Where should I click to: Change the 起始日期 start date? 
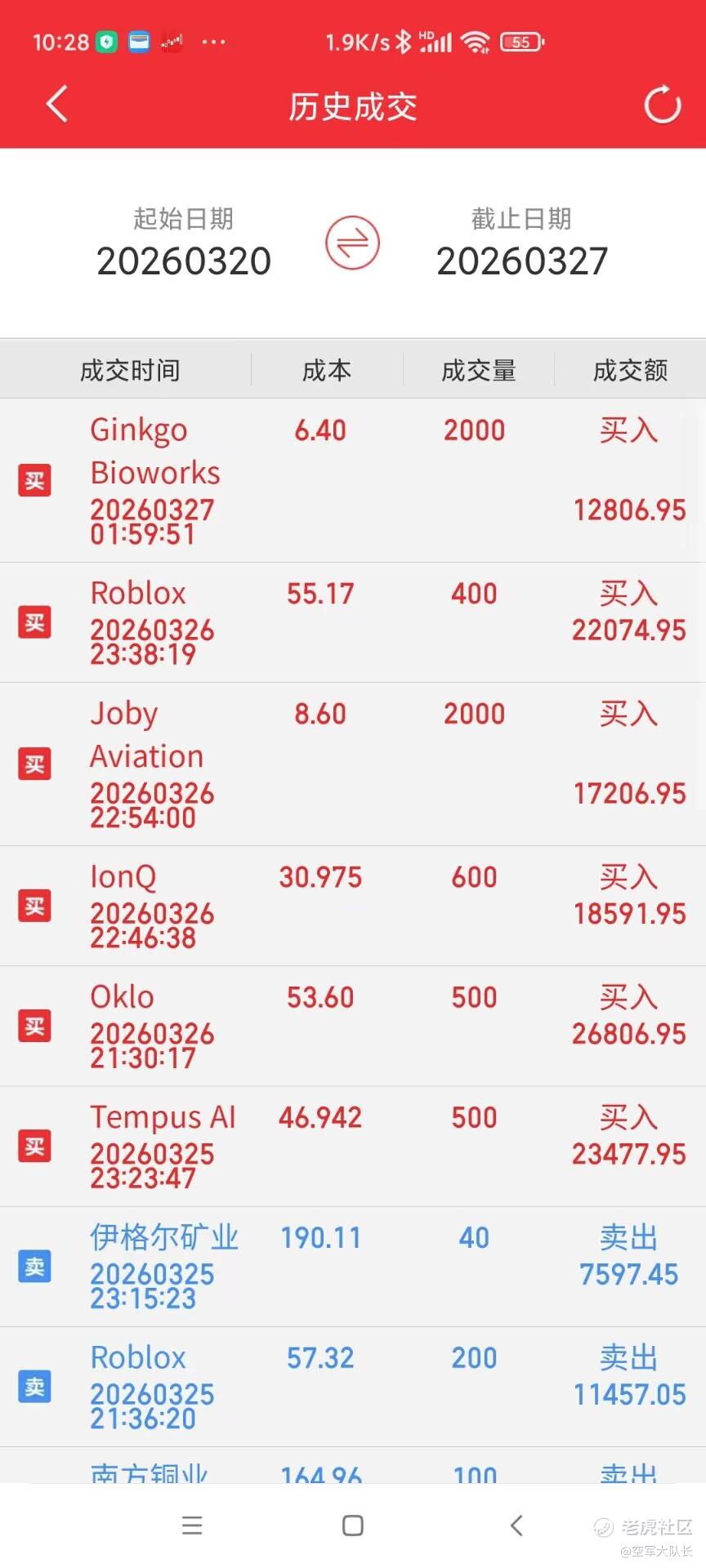coord(184,261)
